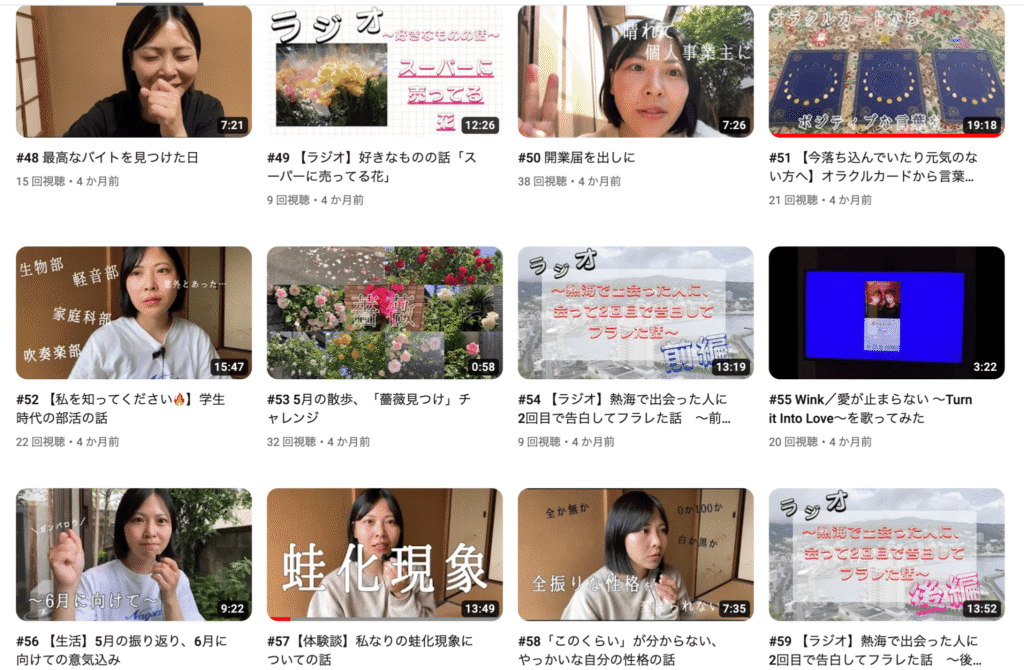Viewport: 1024px width, 670px height.
Task: Open video #56 5月の振り返り
Action: 134,554
